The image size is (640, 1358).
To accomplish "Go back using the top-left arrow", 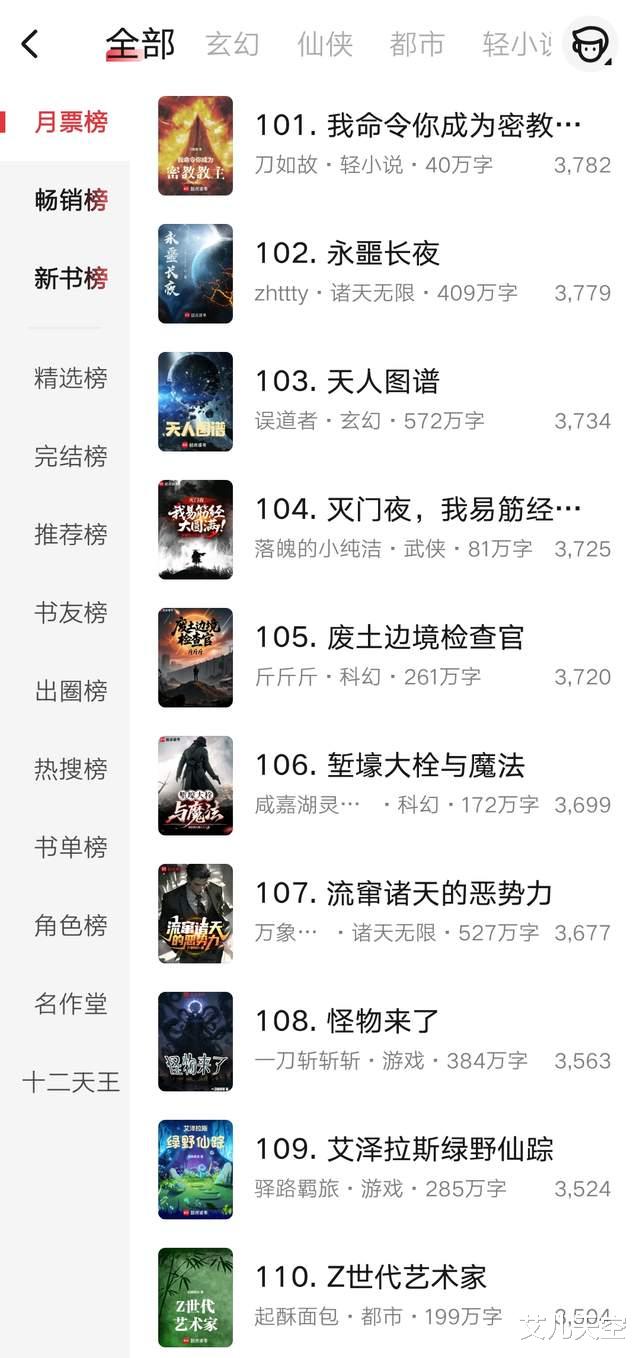I will (x=30, y=44).
